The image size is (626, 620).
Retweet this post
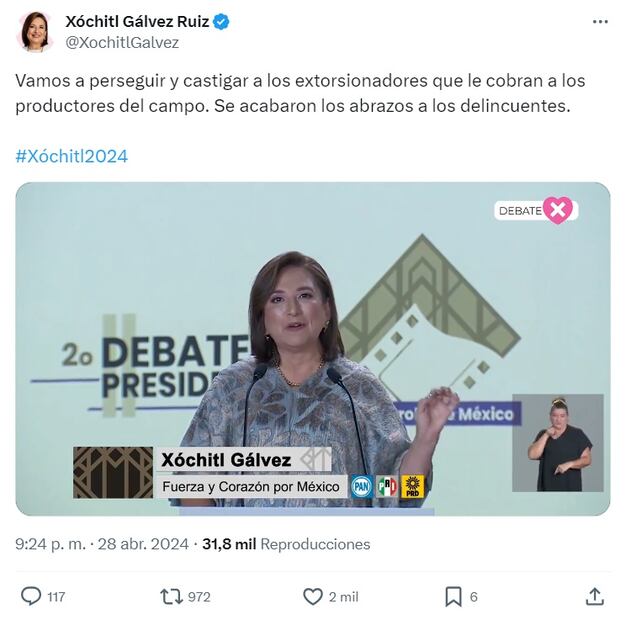172,596
